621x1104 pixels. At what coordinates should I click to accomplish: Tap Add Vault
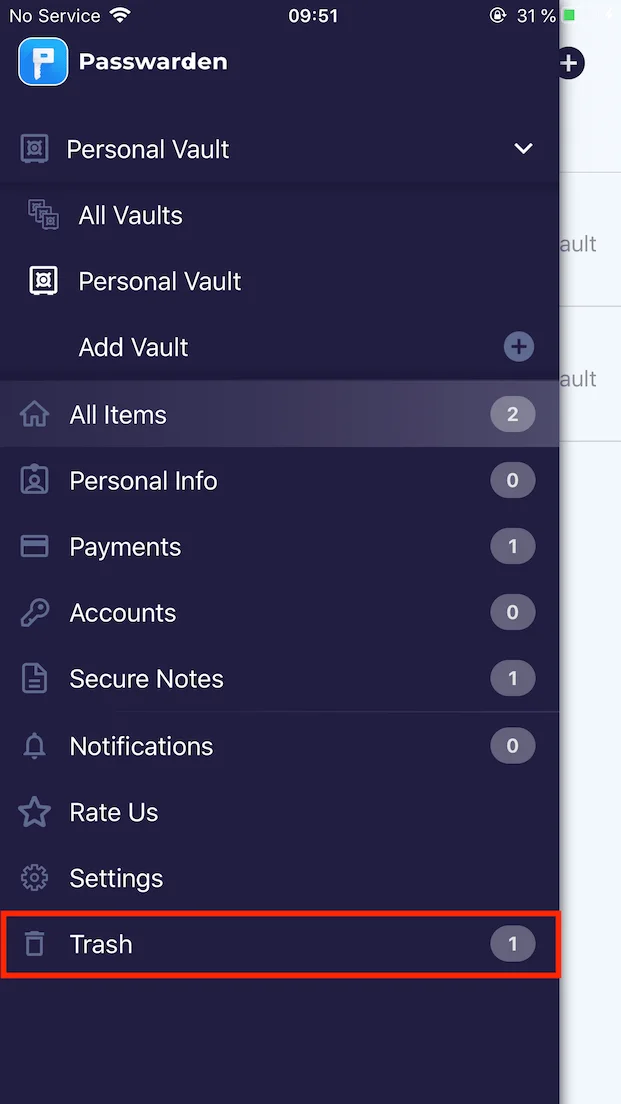click(134, 347)
